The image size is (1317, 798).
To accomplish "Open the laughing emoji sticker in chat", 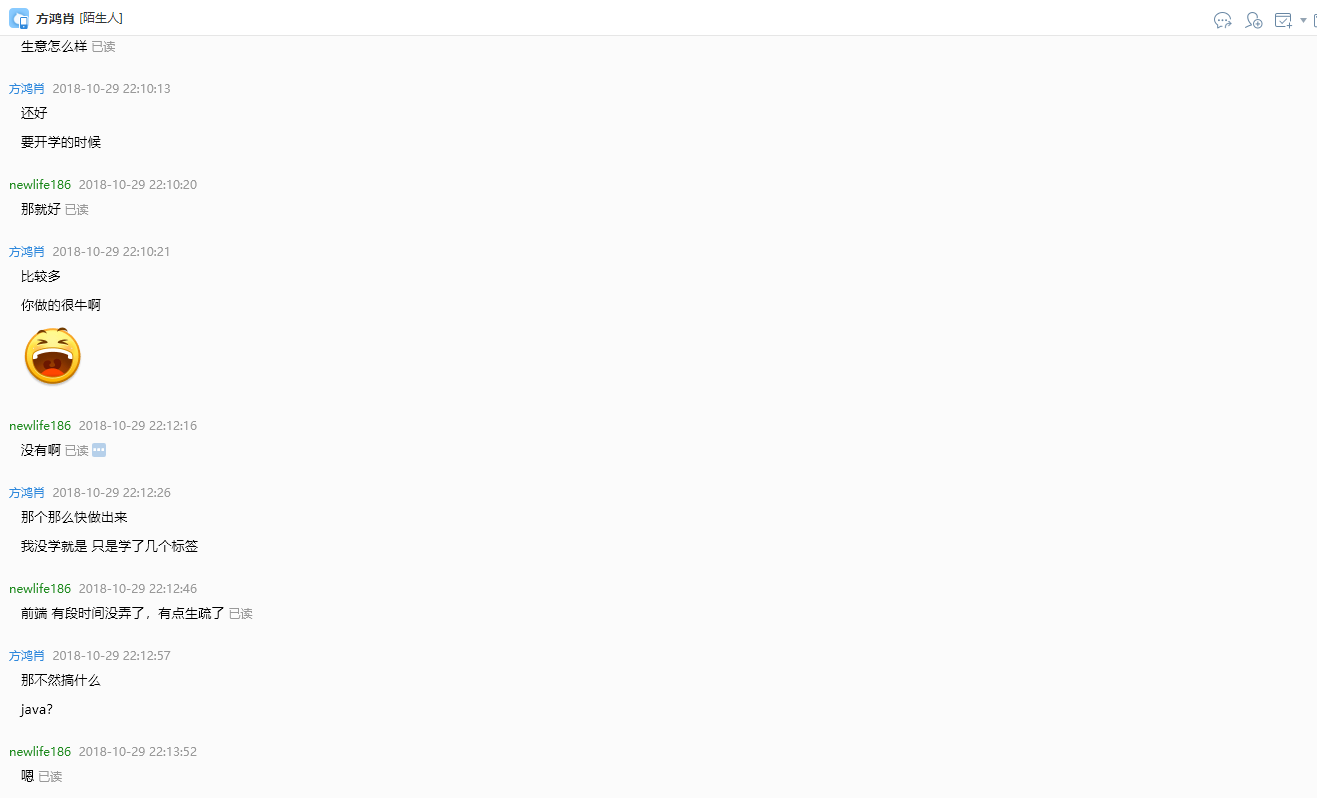I will coord(52,357).
